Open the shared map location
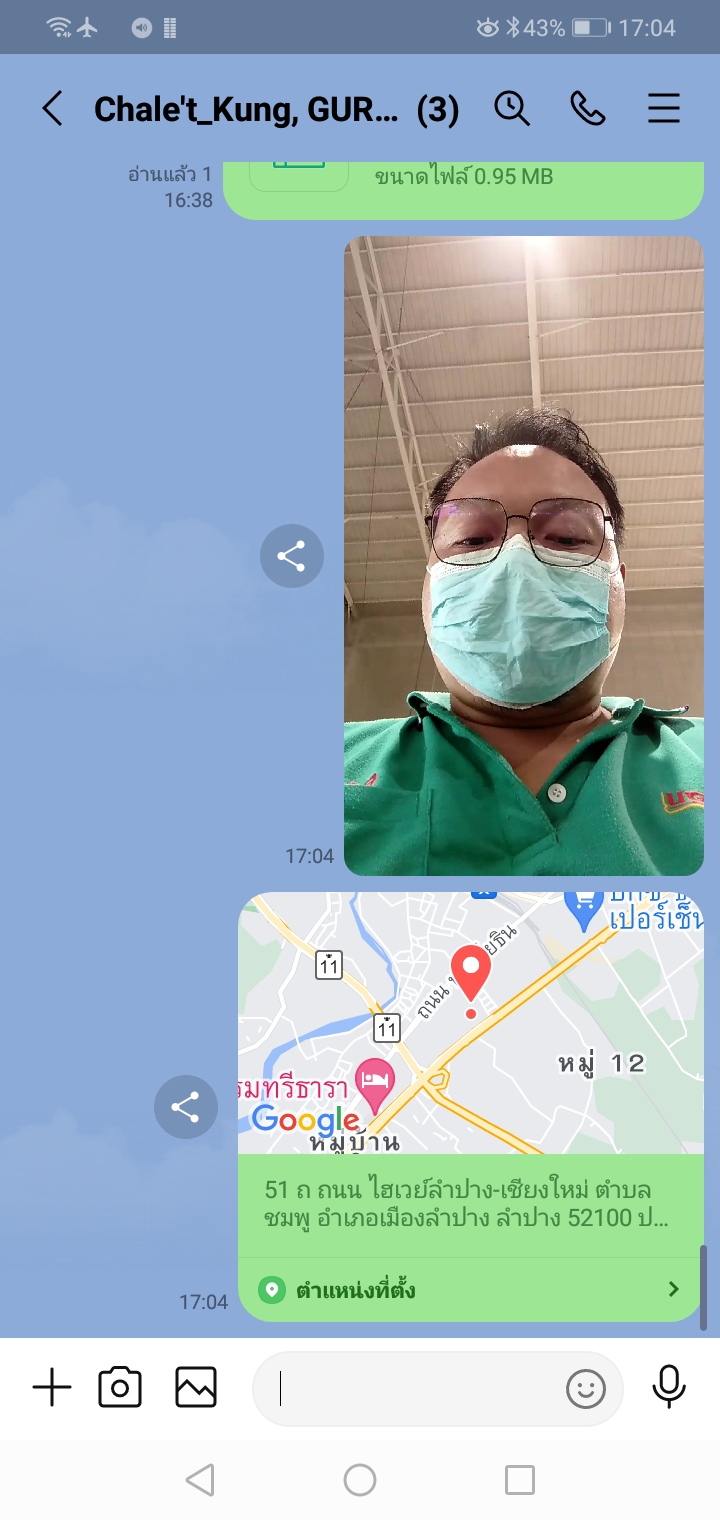The image size is (720, 1520). tap(470, 1023)
